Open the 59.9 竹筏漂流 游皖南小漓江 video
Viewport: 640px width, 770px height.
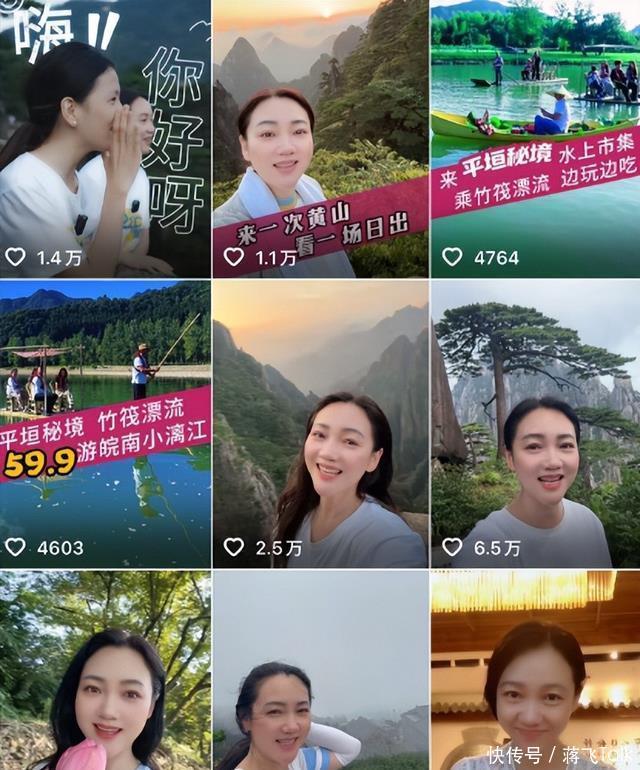coord(105,425)
